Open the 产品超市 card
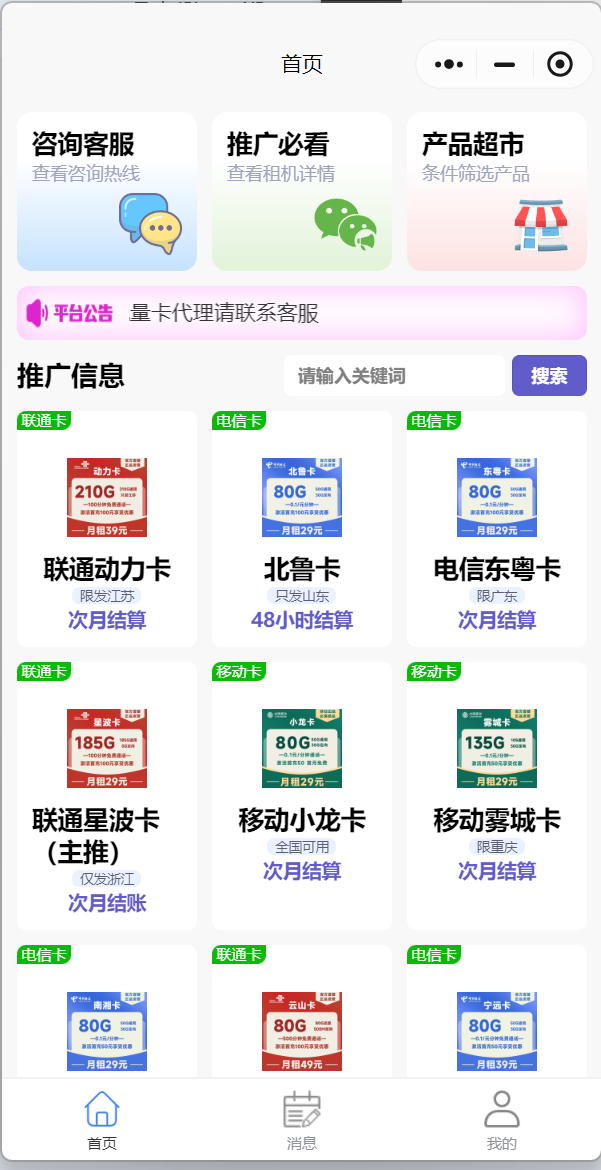This screenshot has width=601, height=1170. pos(496,192)
